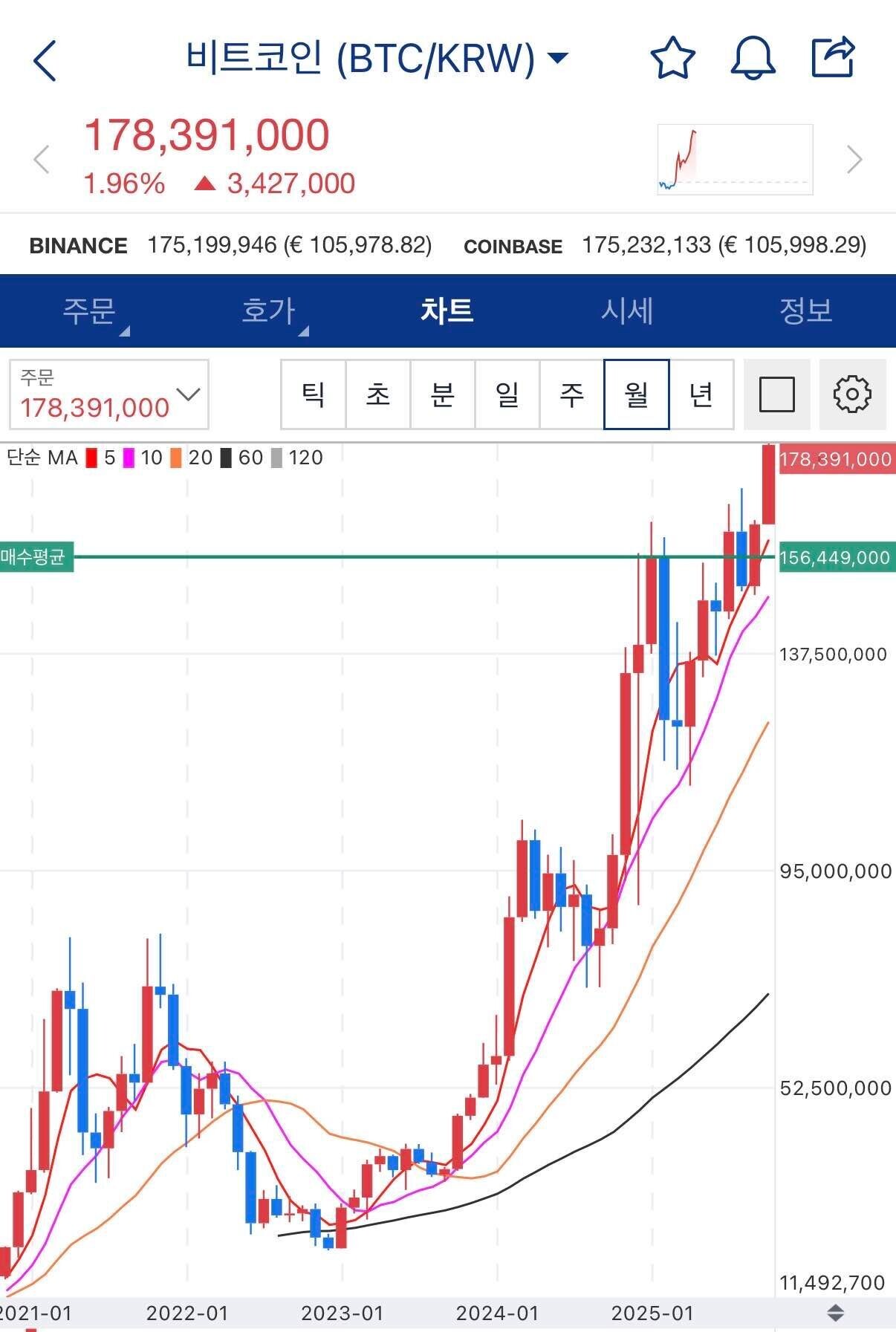Switch to the 시세 tab
This screenshot has height=1332, width=896.
[626, 311]
